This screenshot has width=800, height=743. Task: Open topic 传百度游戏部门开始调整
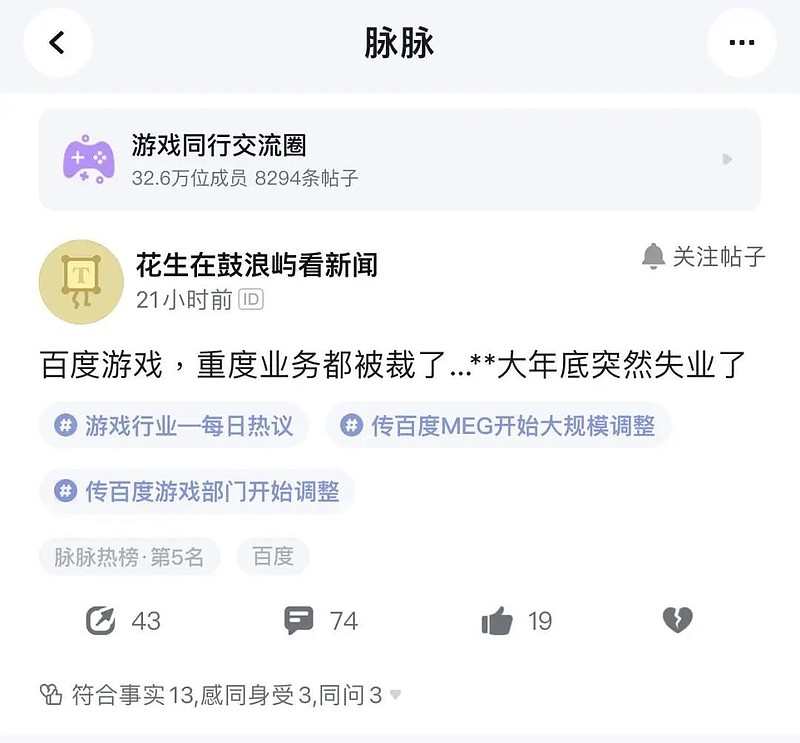click(197, 491)
